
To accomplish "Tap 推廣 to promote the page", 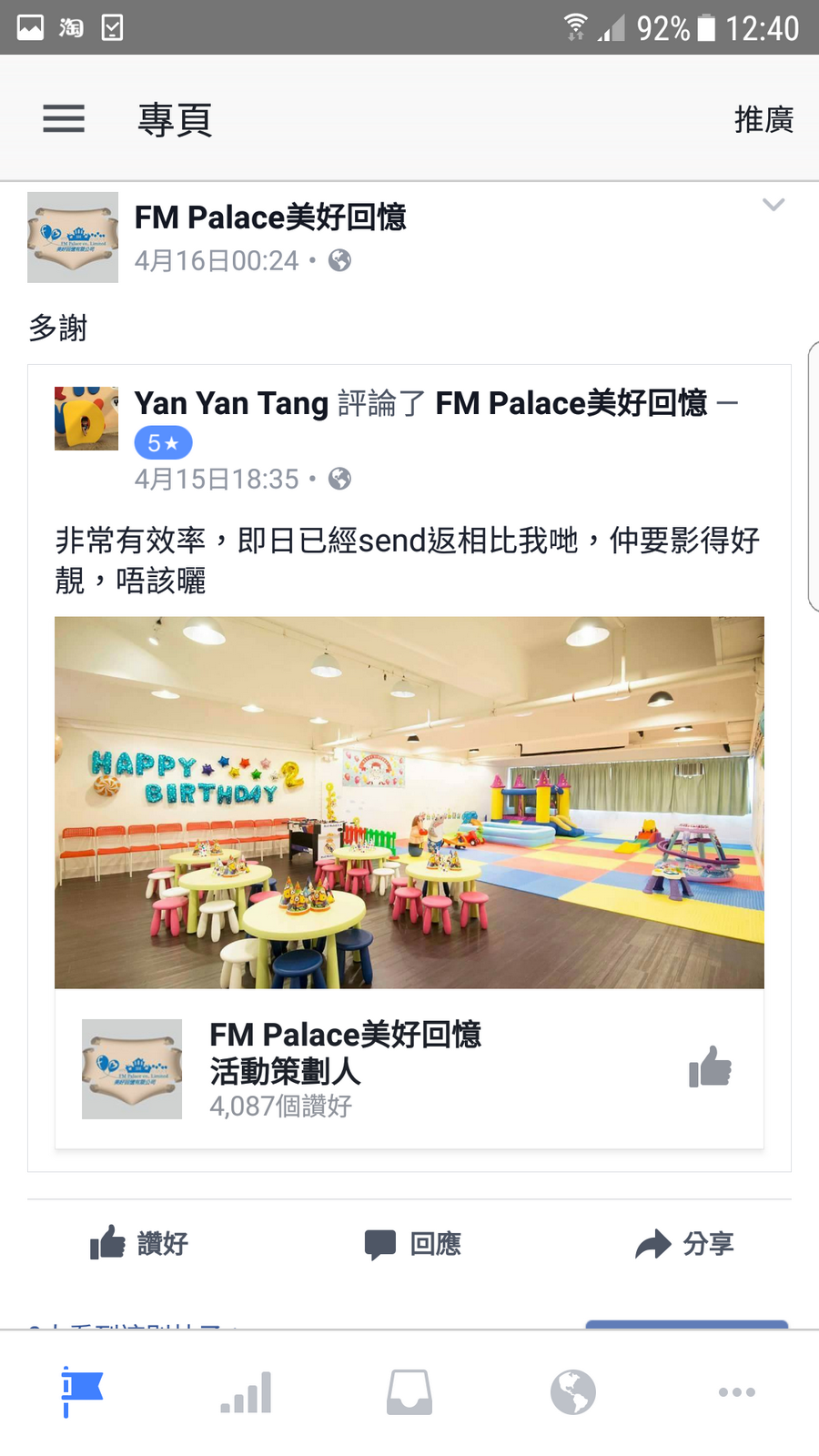I will pyautogui.click(x=763, y=119).
